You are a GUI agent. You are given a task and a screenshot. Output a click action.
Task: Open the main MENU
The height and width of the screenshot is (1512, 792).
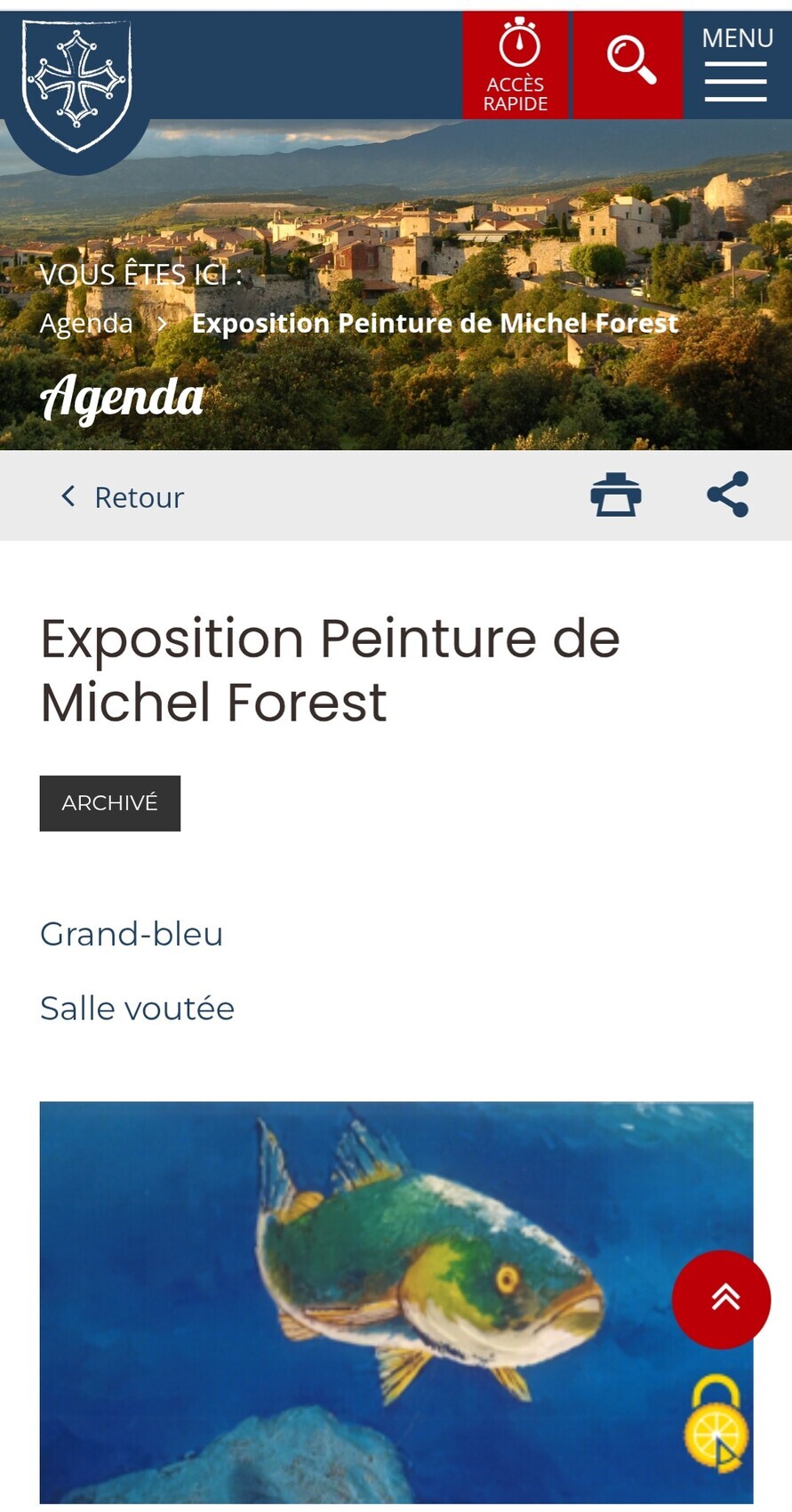[737, 65]
